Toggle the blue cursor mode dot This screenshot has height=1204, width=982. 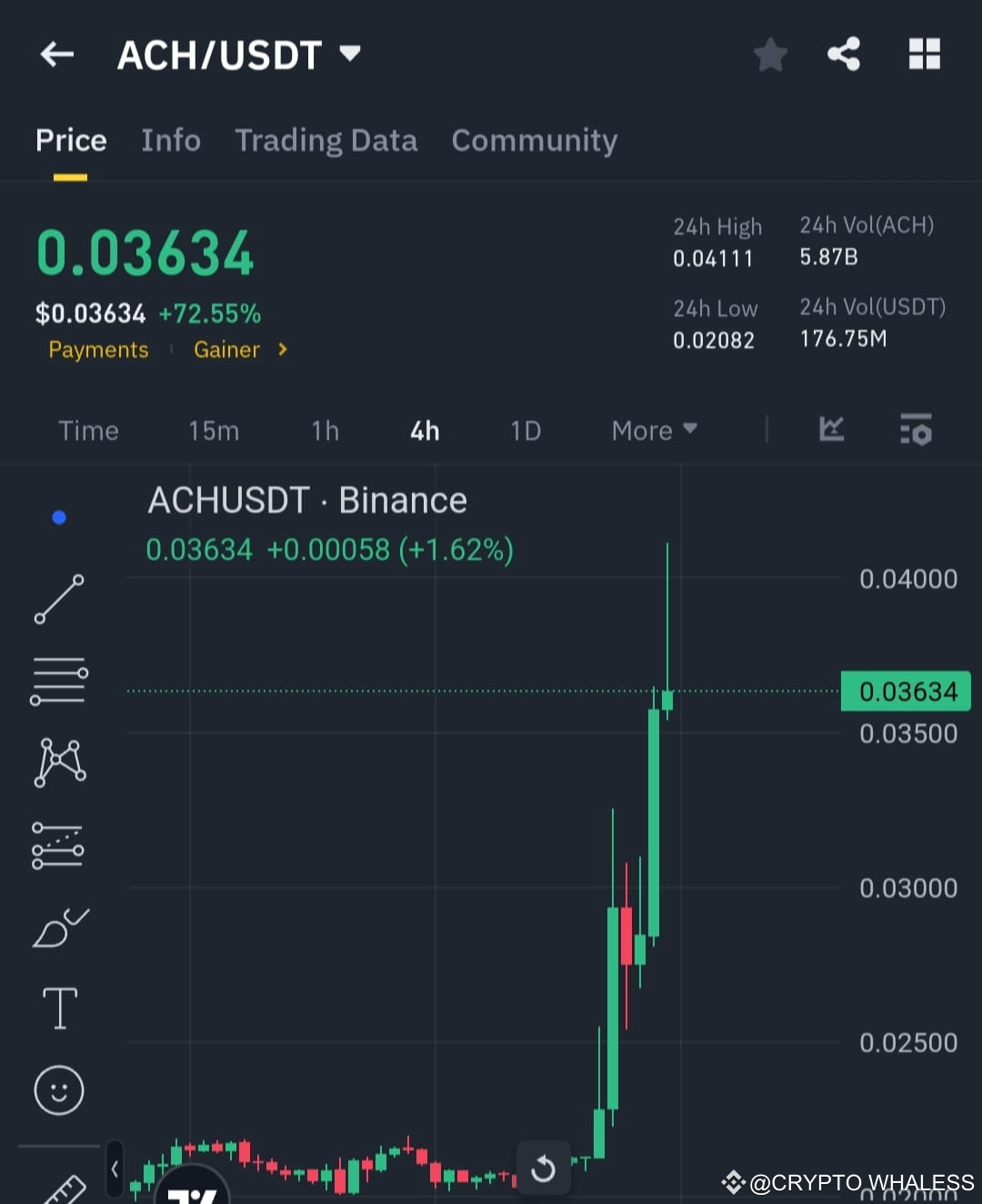point(59,517)
